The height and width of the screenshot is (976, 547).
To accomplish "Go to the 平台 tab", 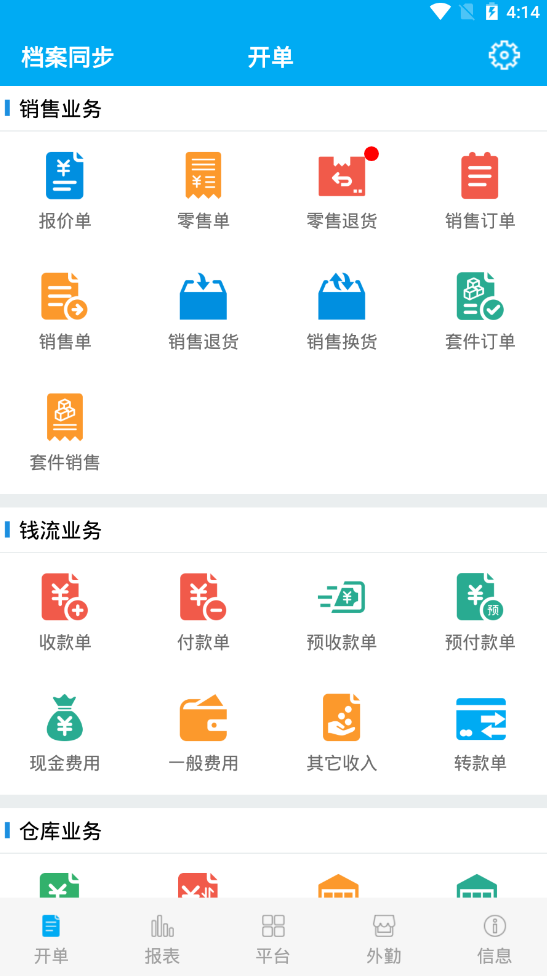I will pyautogui.click(x=273, y=938).
